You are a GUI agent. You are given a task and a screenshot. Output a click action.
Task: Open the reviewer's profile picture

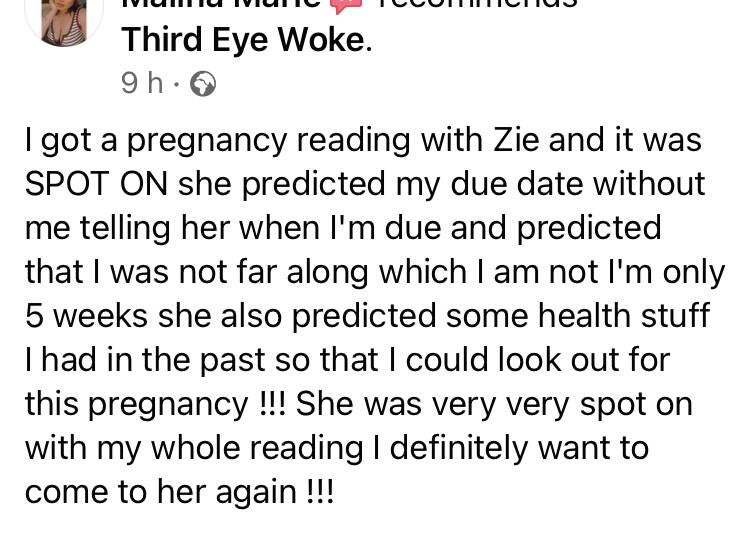[x=63, y=16]
